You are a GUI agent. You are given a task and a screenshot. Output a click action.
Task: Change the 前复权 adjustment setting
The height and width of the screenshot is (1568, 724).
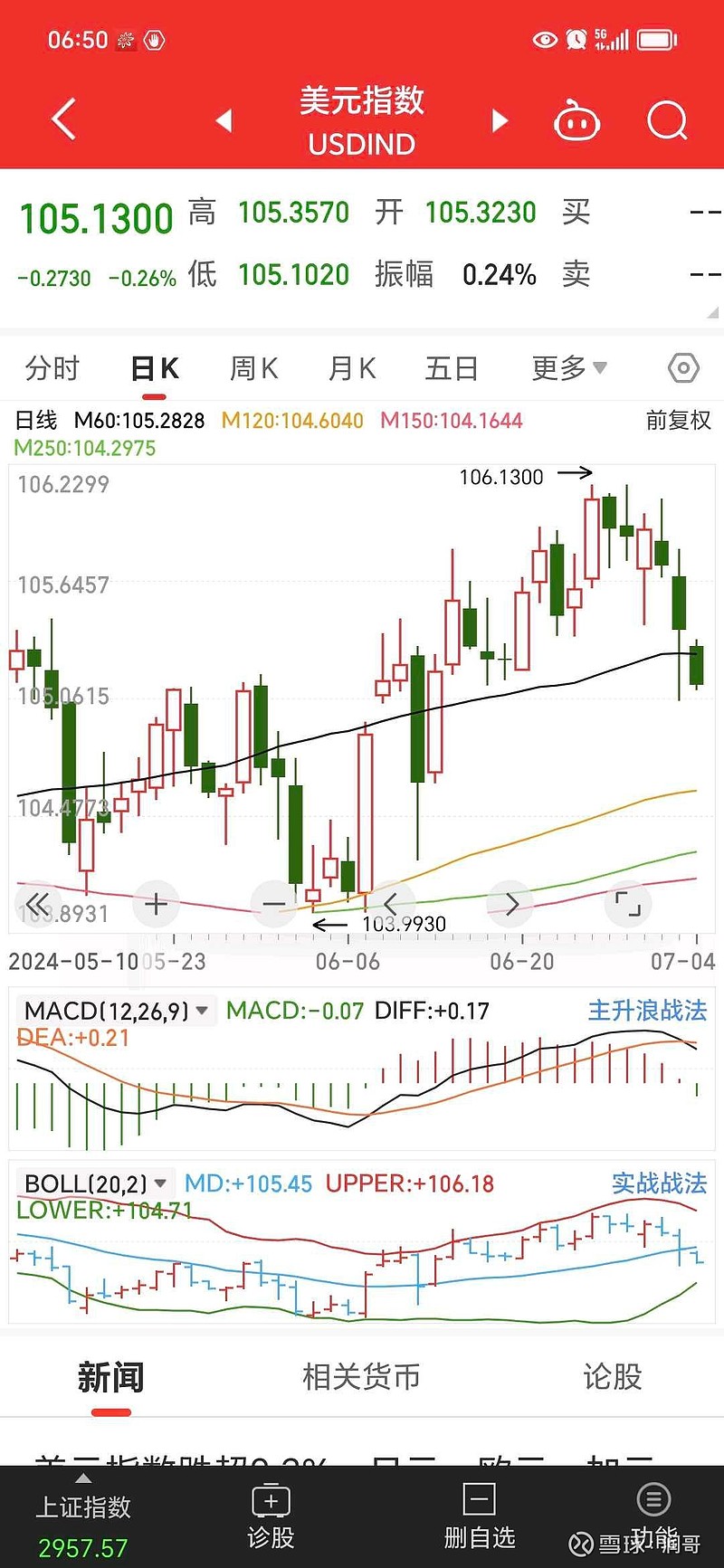(678, 420)
